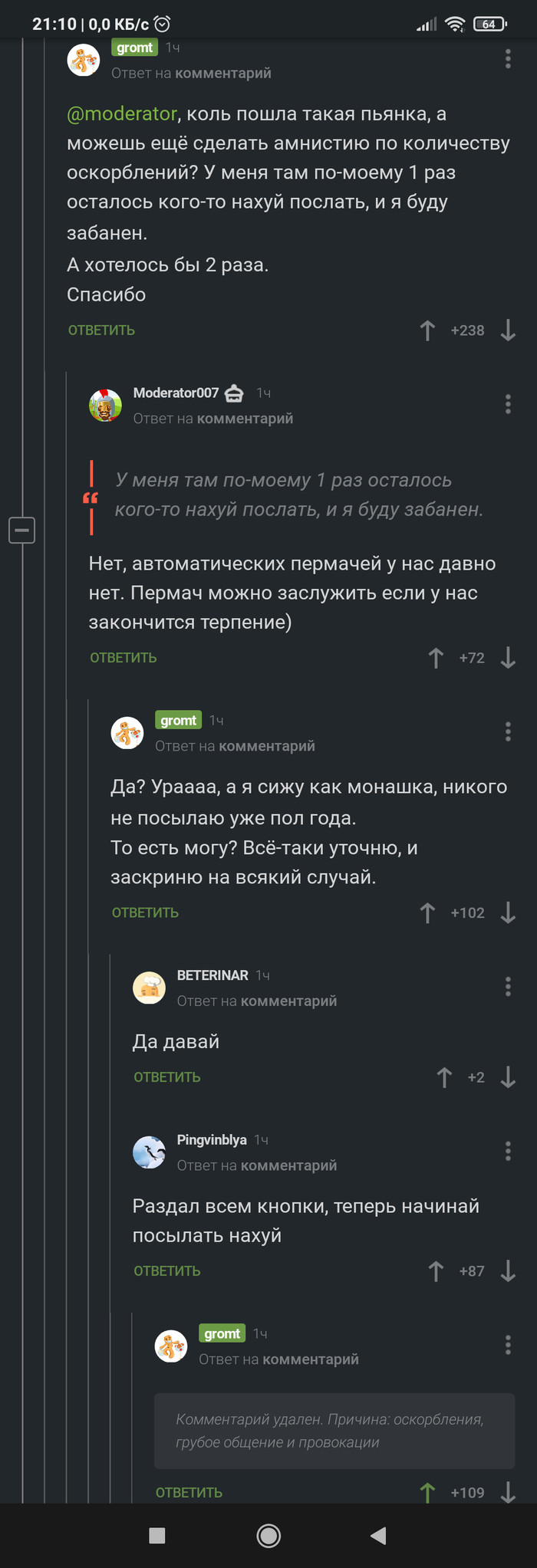Reply to gromt's comment about screenshotting

(x=145, y=913)
